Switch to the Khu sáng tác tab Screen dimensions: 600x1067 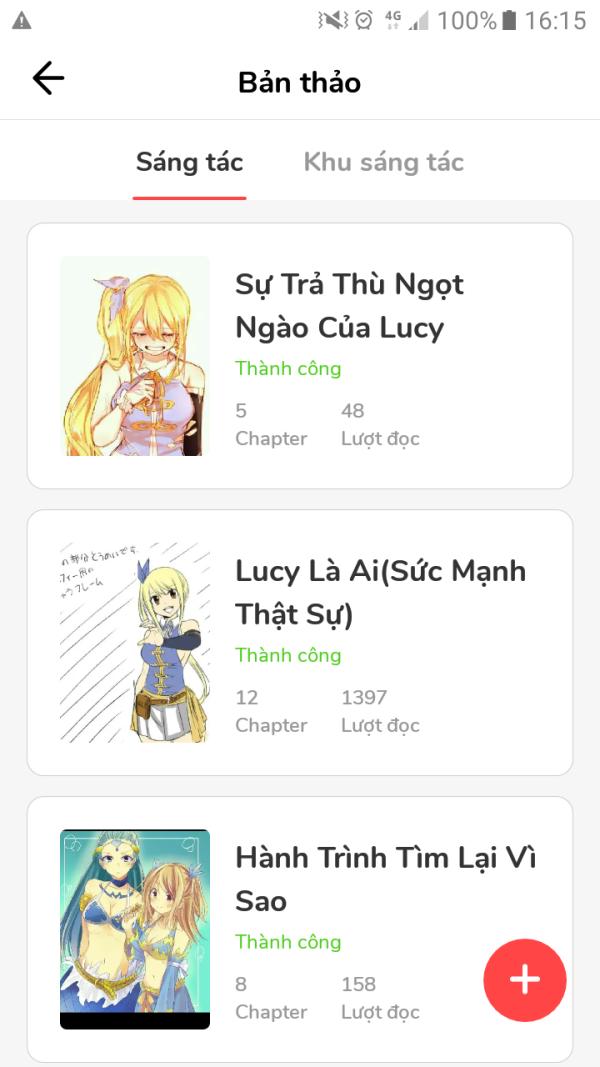383,163
